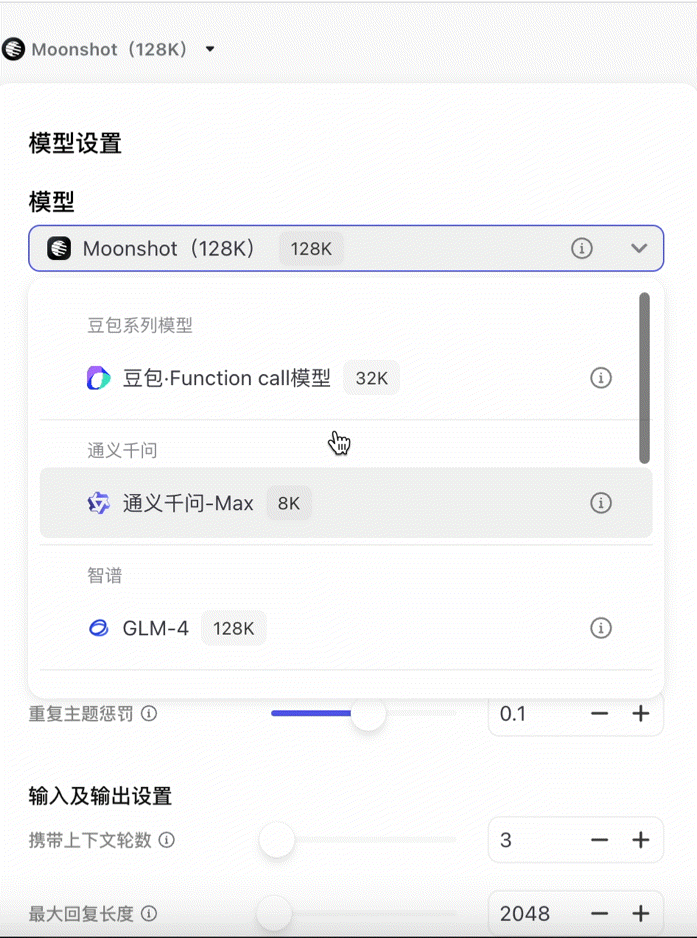Choose the 通义千问-Max 8K model
Viewport: 697px width, 938px height.
tap(189, 503)
